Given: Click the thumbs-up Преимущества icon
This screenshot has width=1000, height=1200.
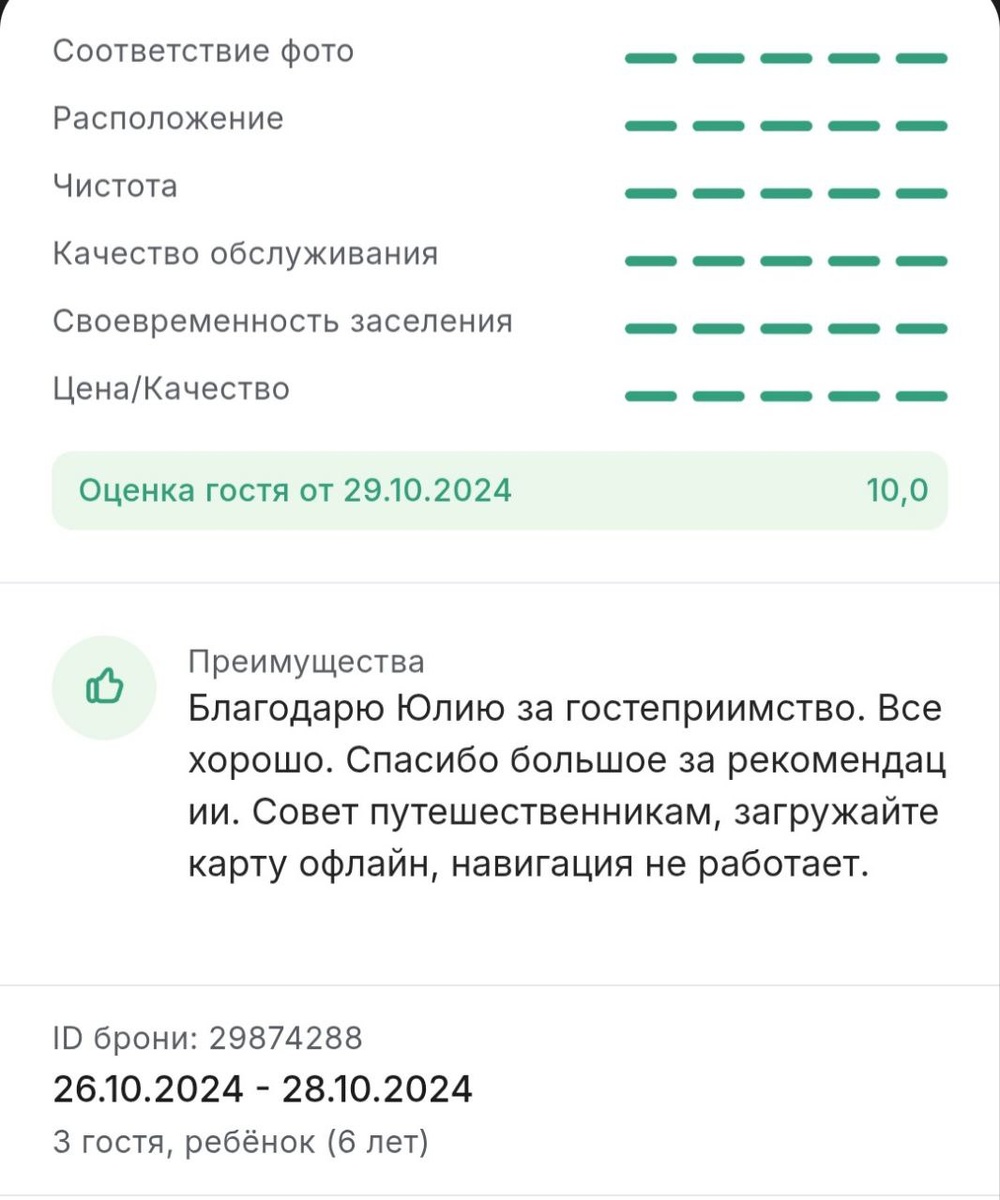Looking at the screenshot, I should [x=104, y=687].
